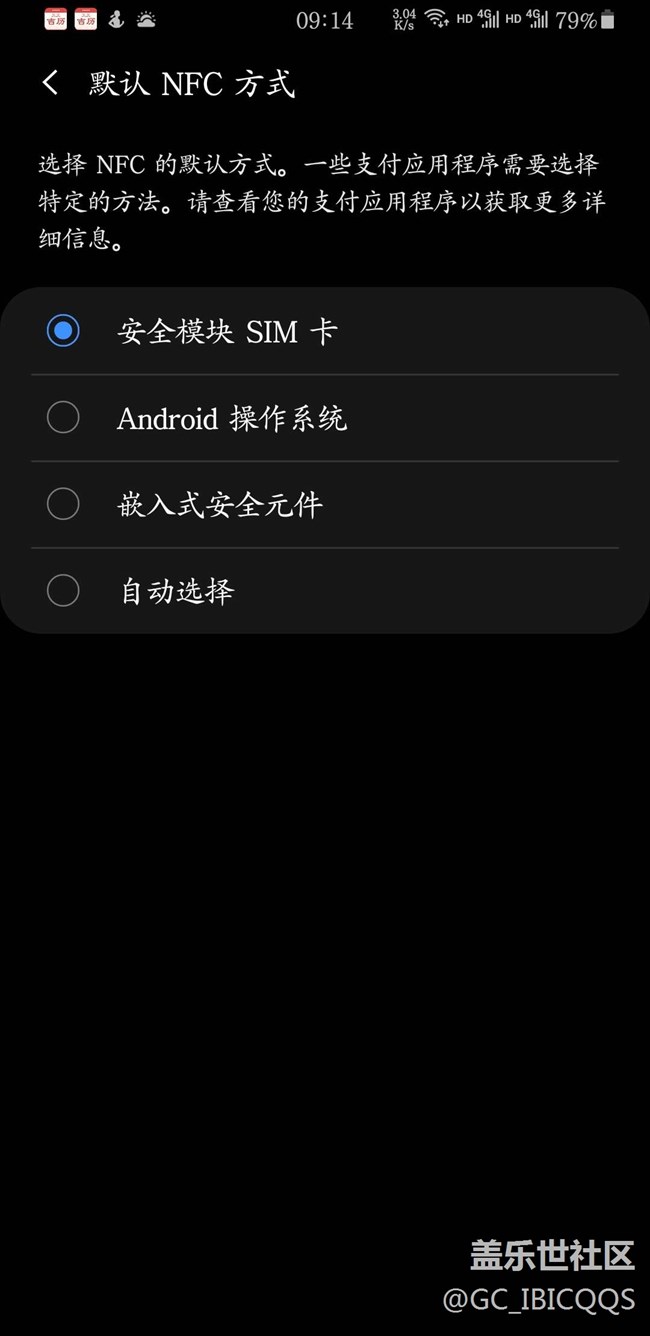
Task: Go back from 默认 NFC 方式
Action: pos(50,83)
